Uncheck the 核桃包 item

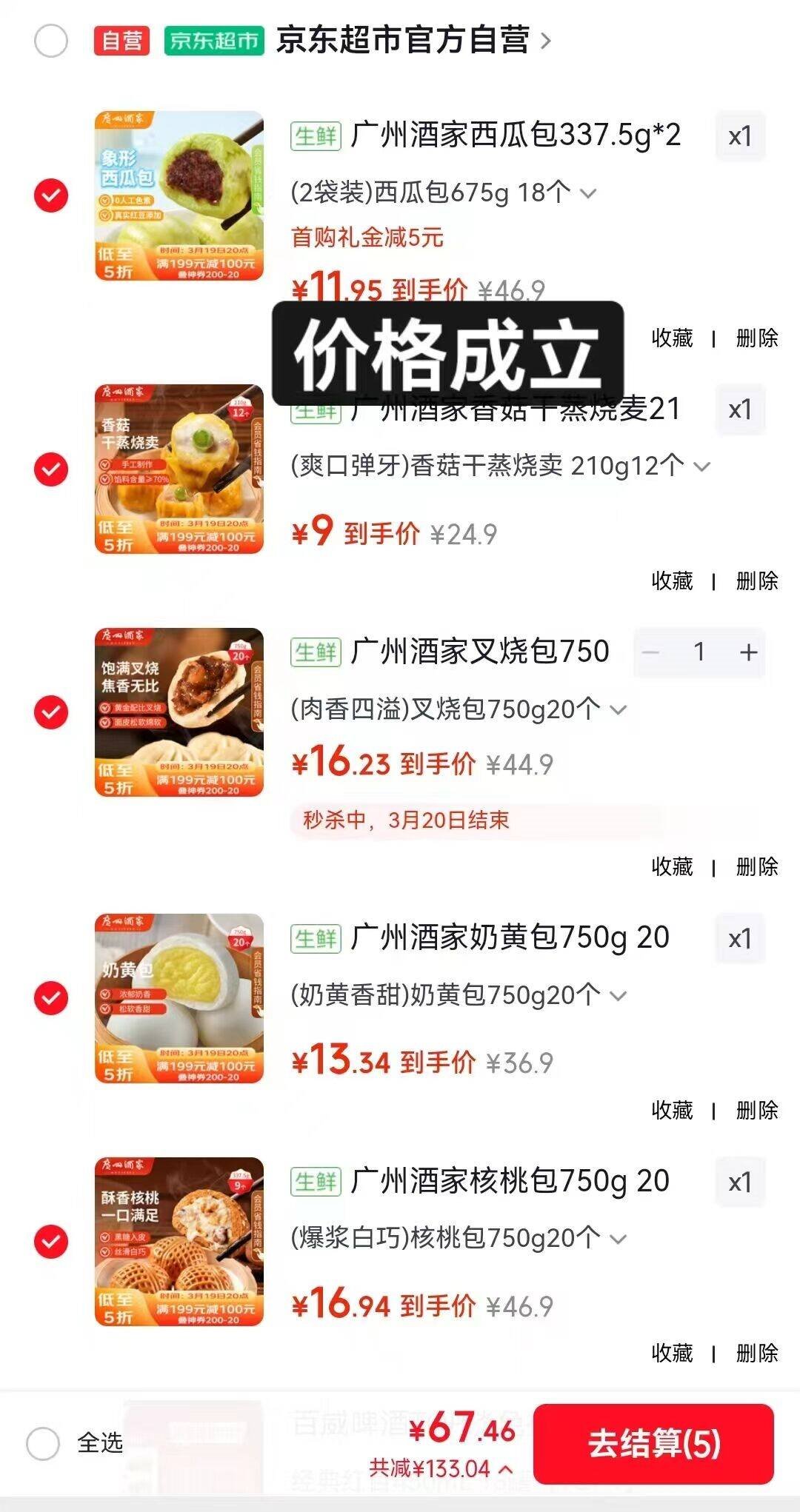[51, 1242]
